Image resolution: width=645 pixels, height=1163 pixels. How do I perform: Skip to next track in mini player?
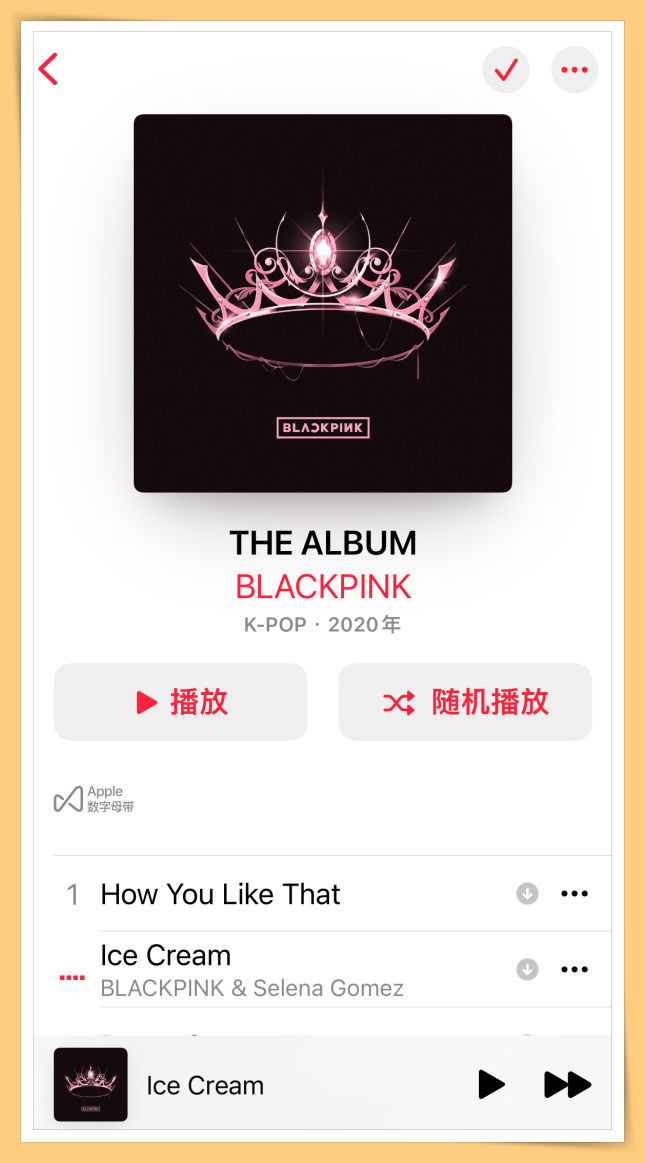coord(567,1084)
